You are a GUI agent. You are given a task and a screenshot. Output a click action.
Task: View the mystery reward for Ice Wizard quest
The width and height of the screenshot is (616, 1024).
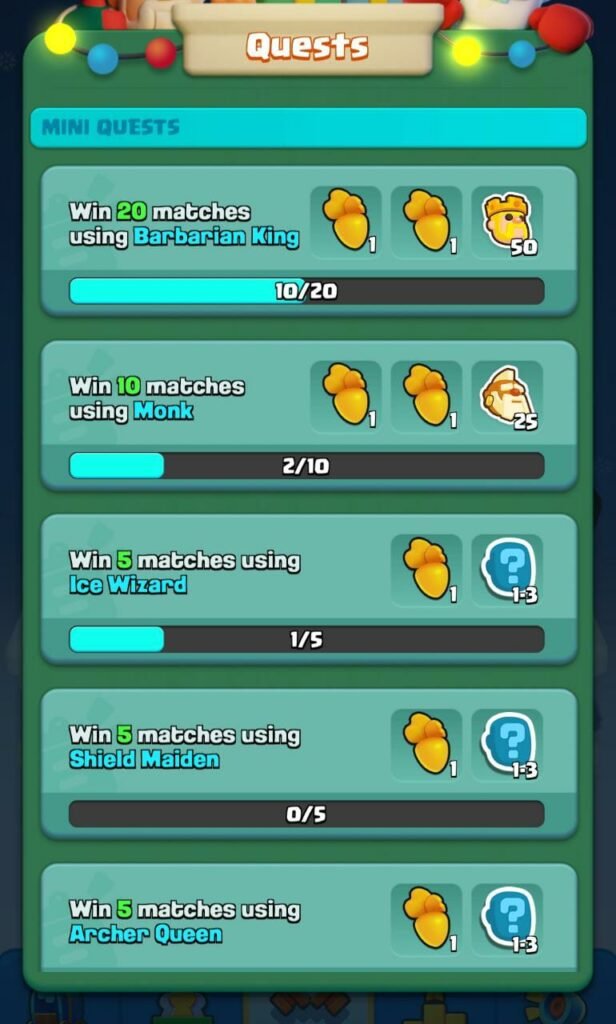(x=507, y=571)
